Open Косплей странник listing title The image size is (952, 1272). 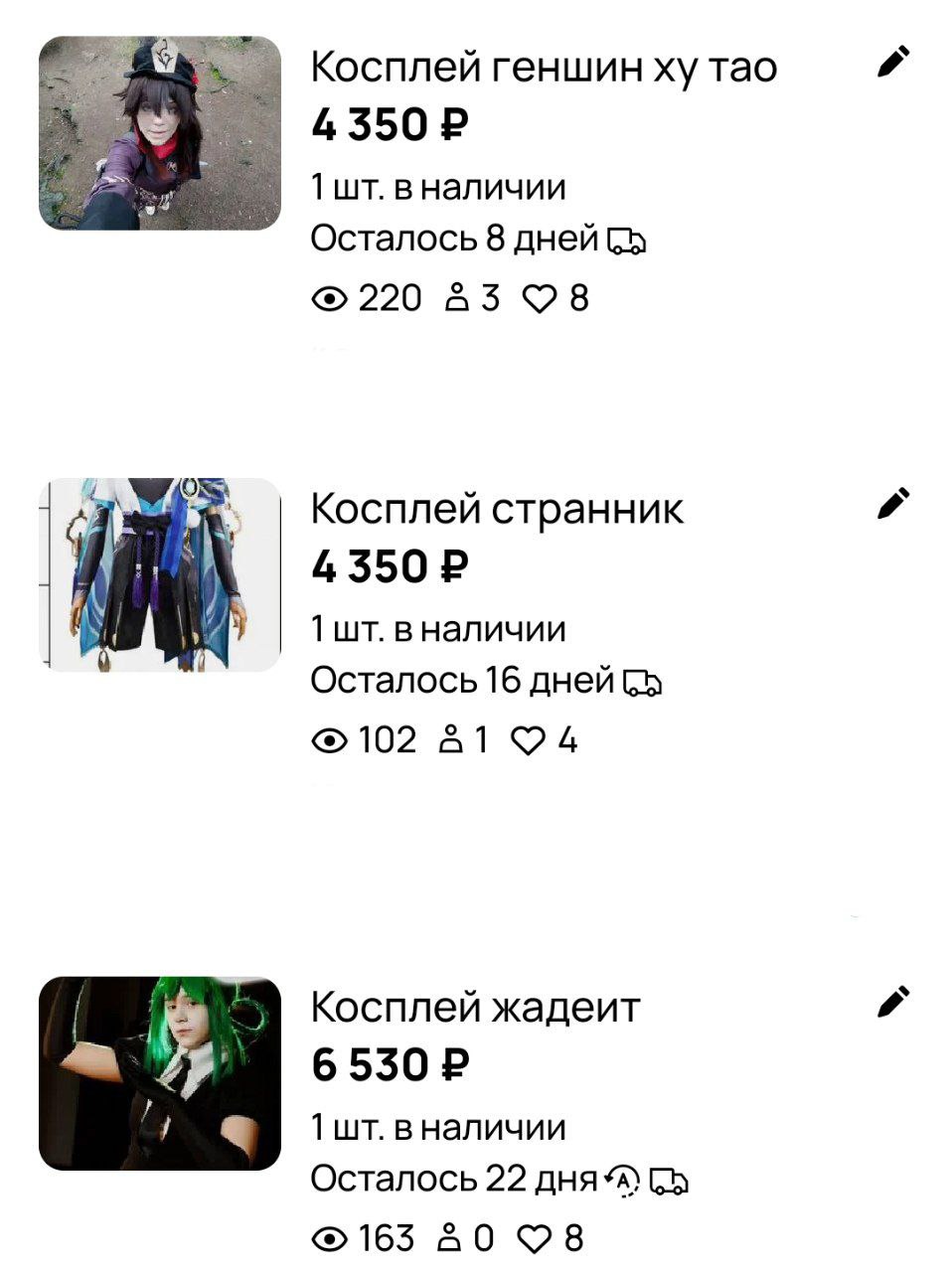(x=497, y=509)
